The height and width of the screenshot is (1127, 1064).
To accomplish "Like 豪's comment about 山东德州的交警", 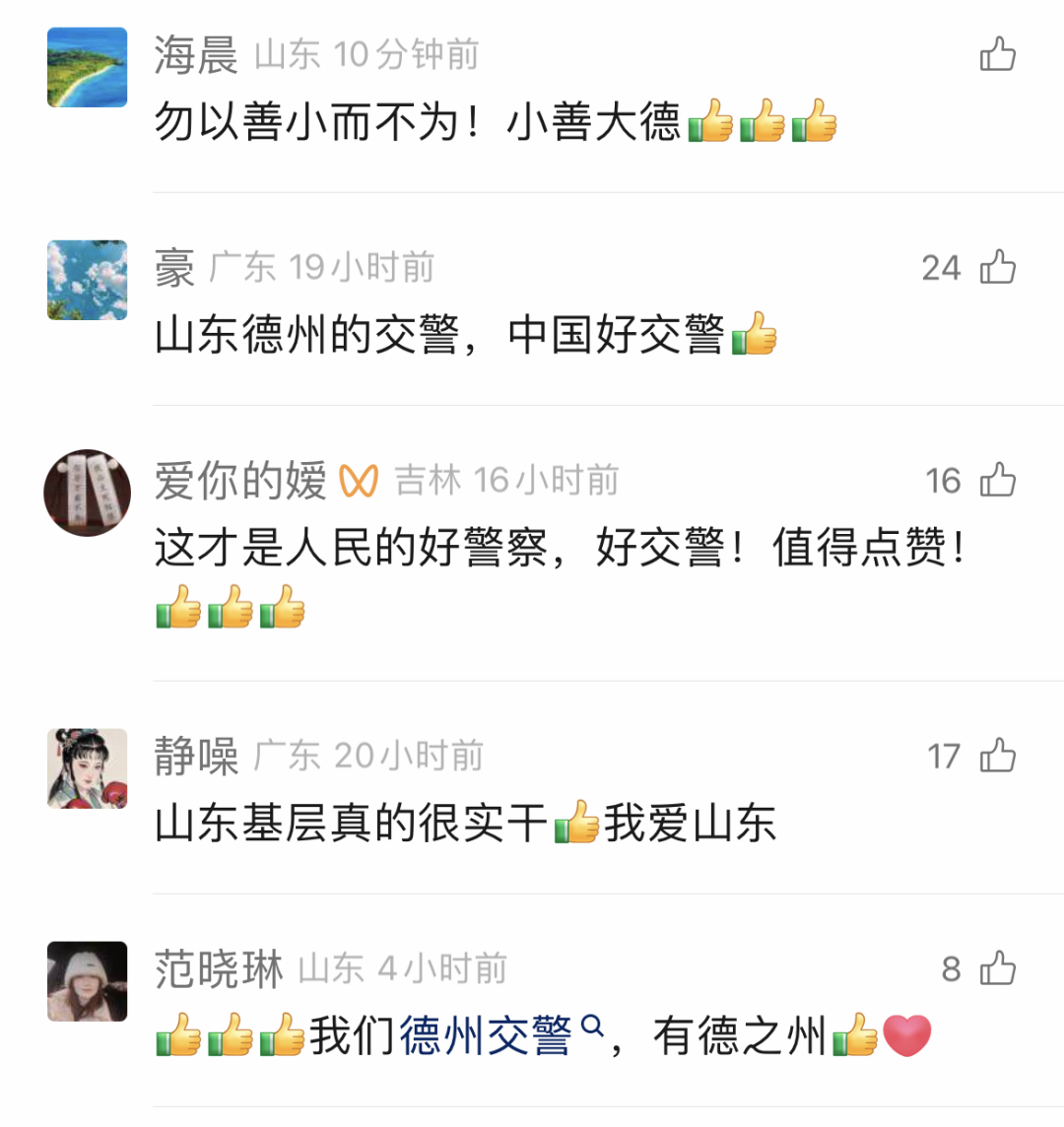I will (997, 267).
